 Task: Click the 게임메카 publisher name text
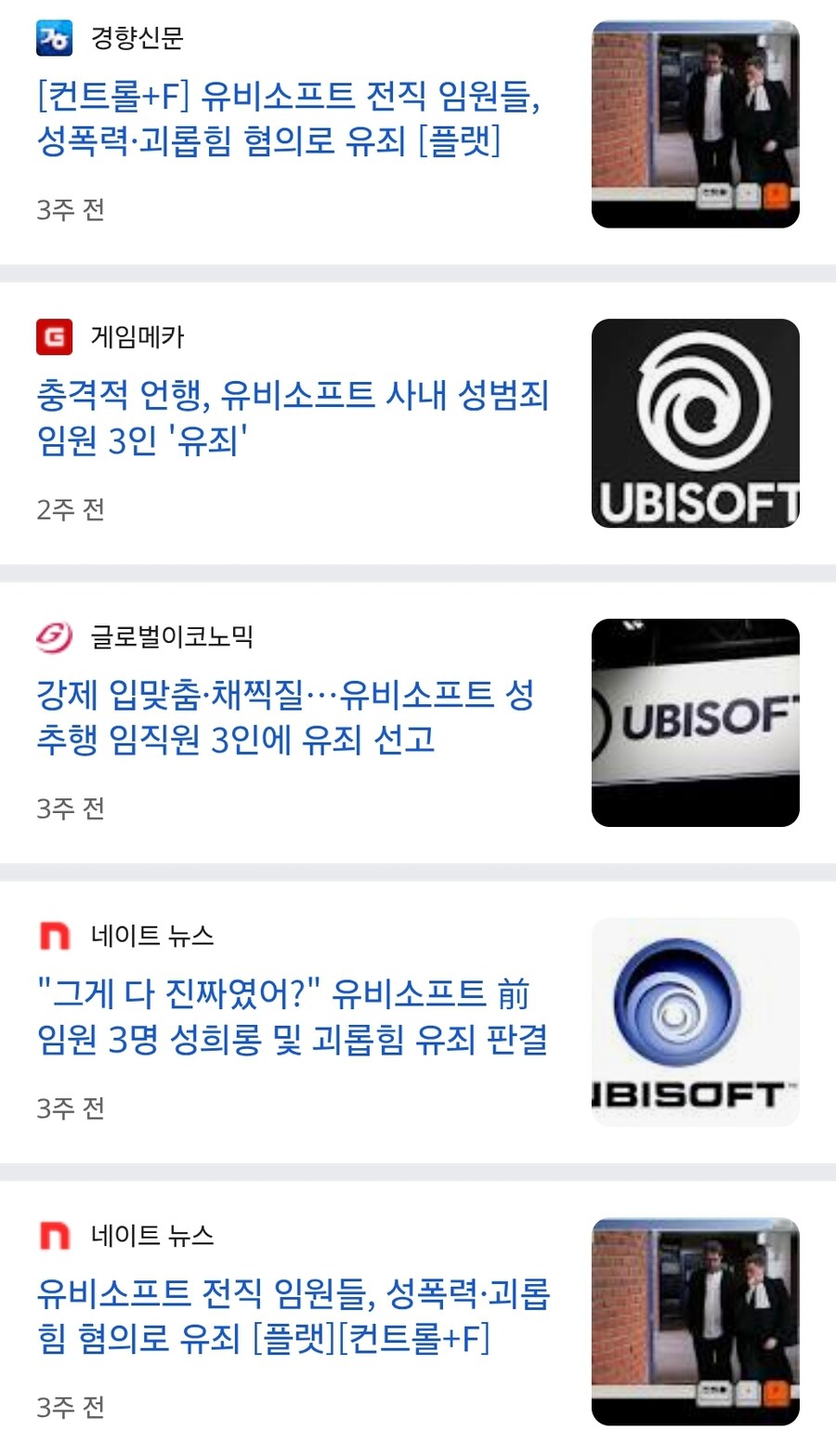(x=139, y=338)
